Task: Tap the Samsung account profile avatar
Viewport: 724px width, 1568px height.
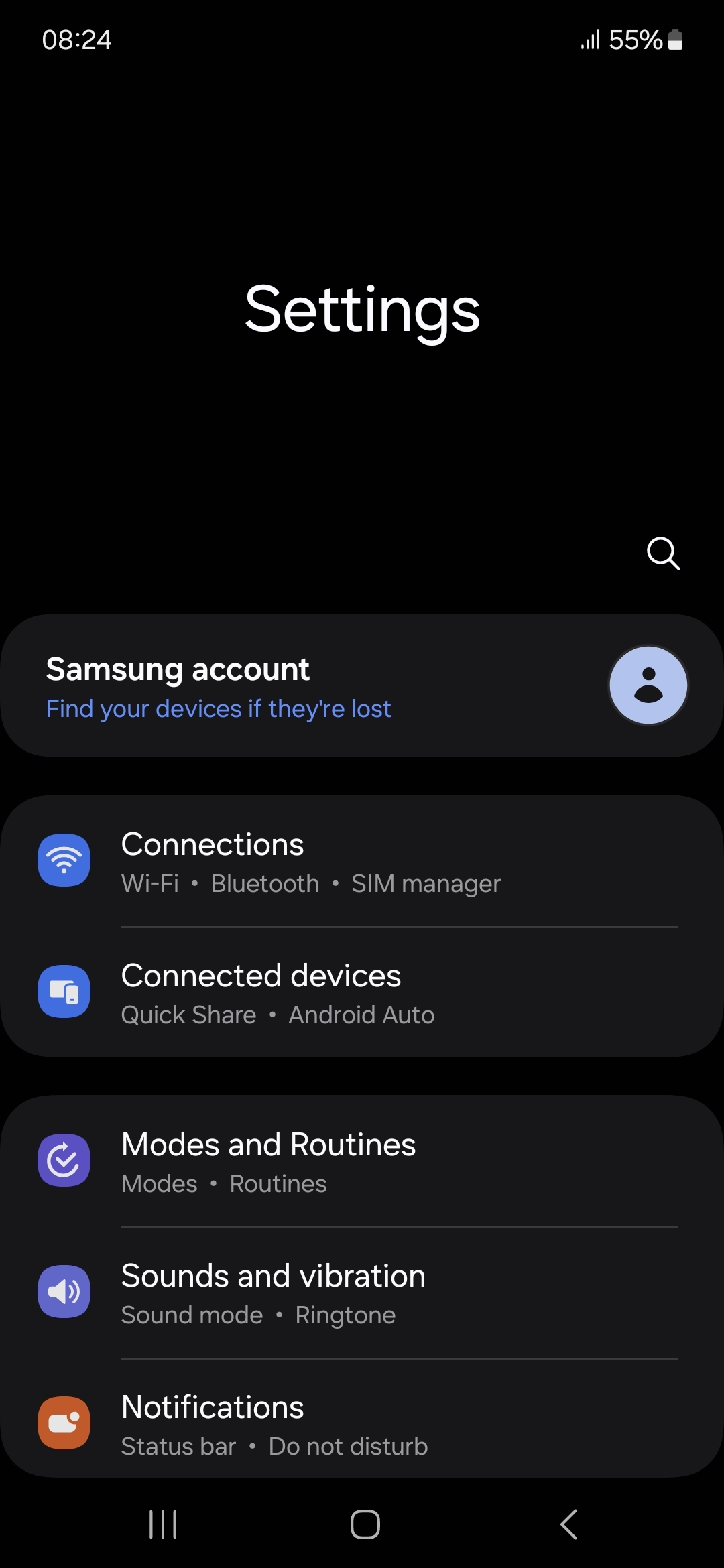Action: [x=648, y=684]
